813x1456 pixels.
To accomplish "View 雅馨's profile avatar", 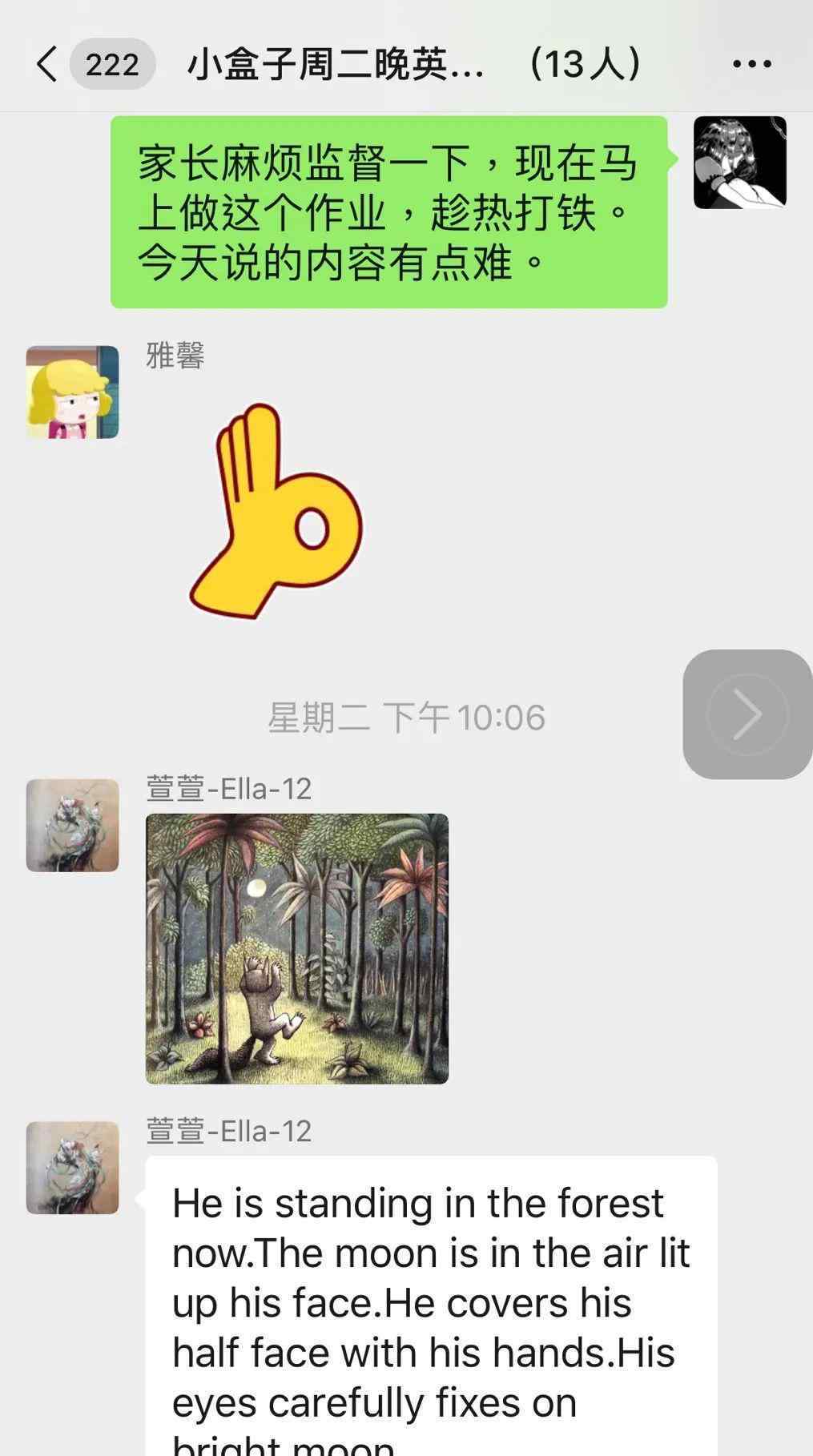I will click(72, 392).
